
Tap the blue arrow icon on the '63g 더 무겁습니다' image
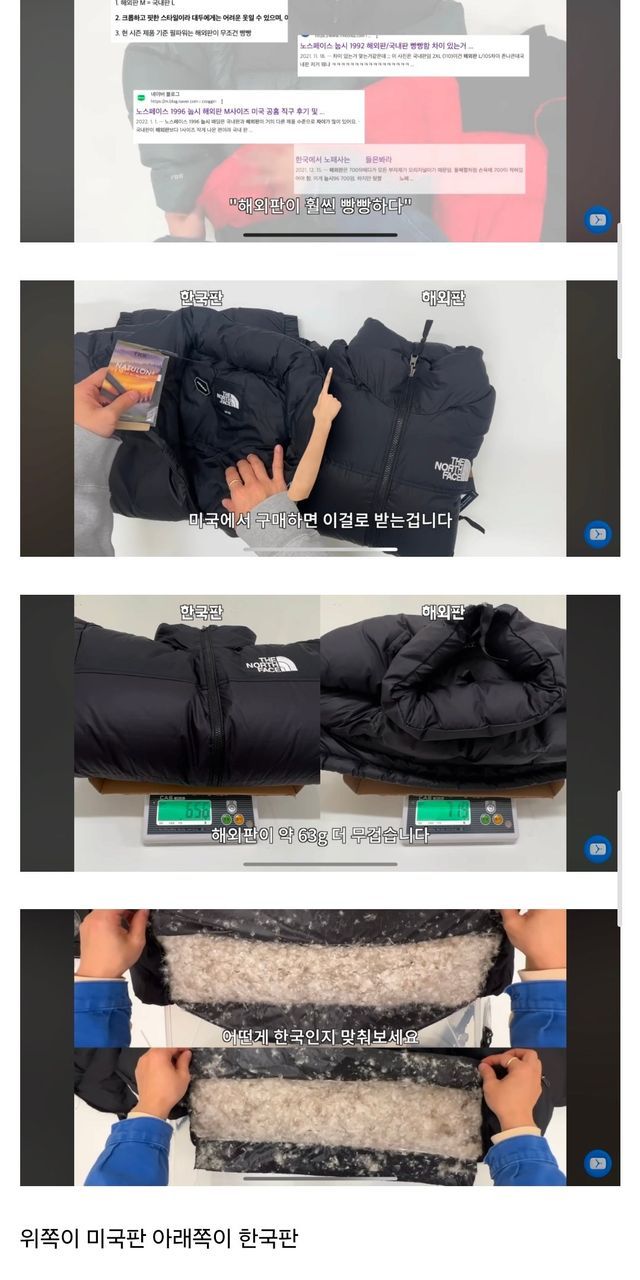(x=597, y=849)
